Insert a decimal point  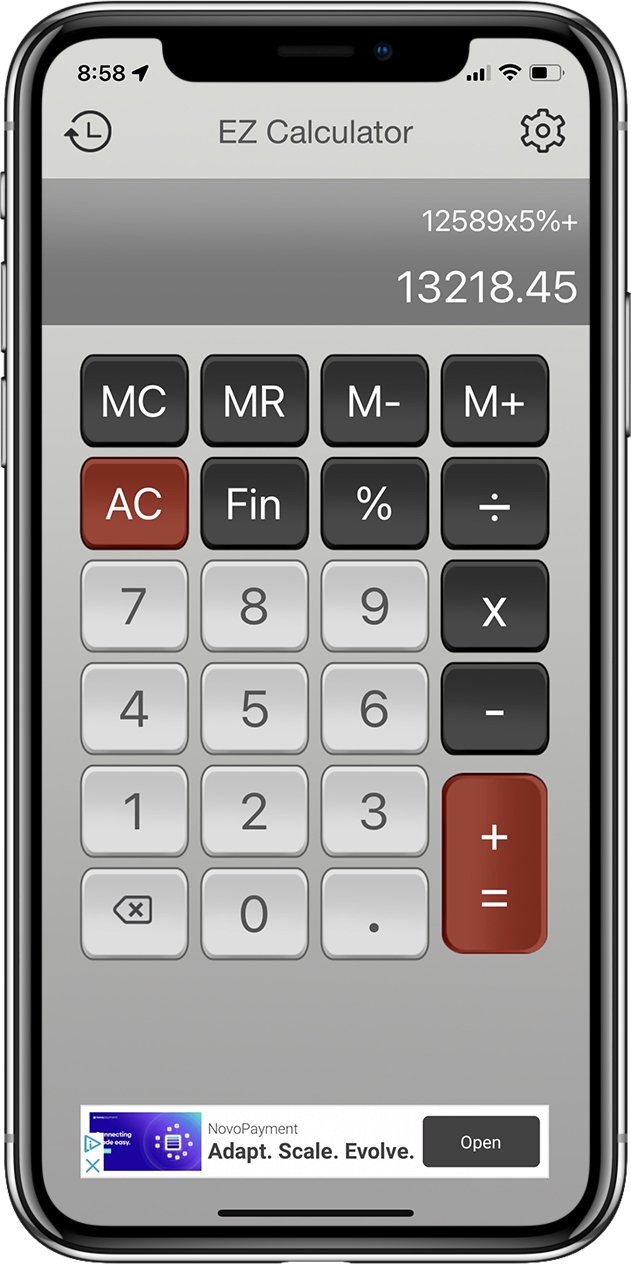coord(374,914)
